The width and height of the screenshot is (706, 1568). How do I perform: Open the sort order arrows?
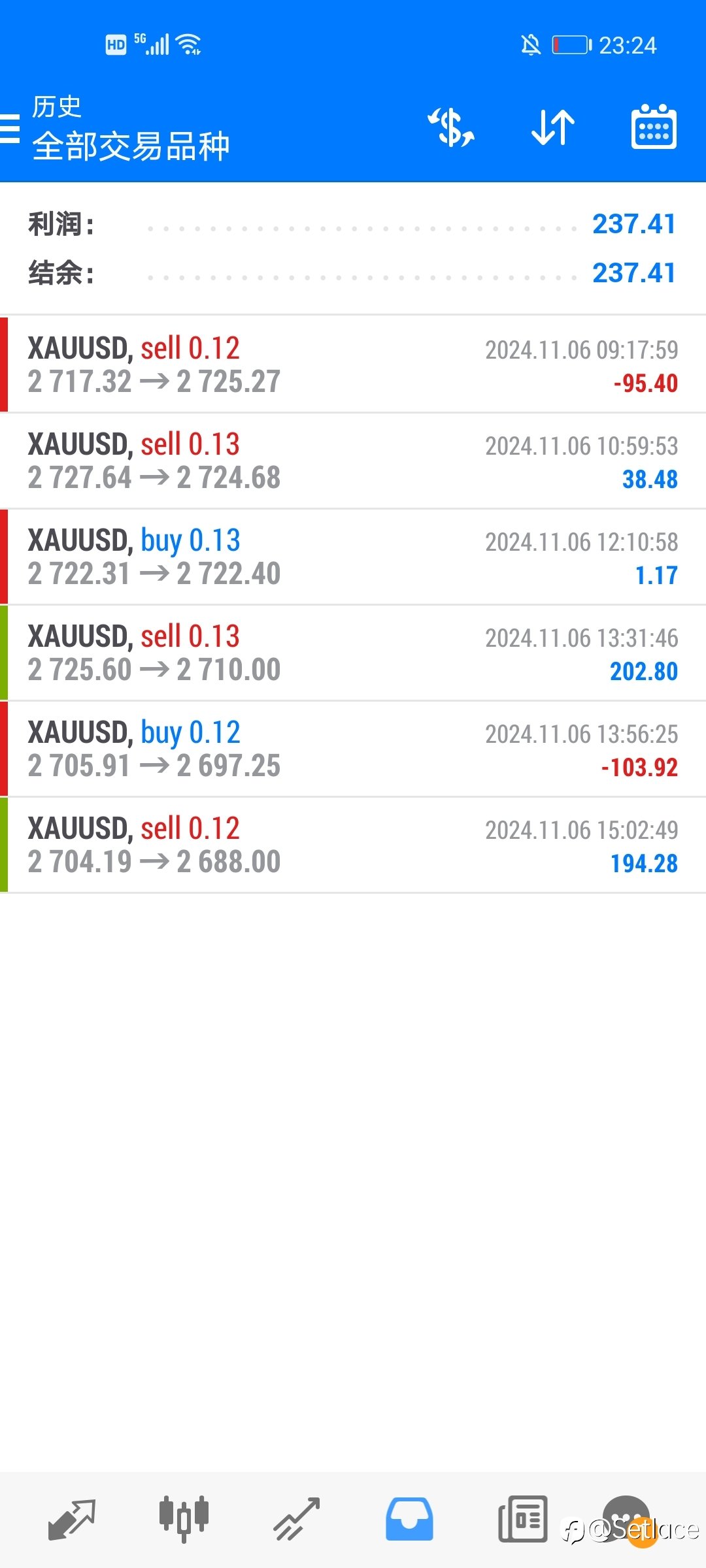[x=553, y=127]
